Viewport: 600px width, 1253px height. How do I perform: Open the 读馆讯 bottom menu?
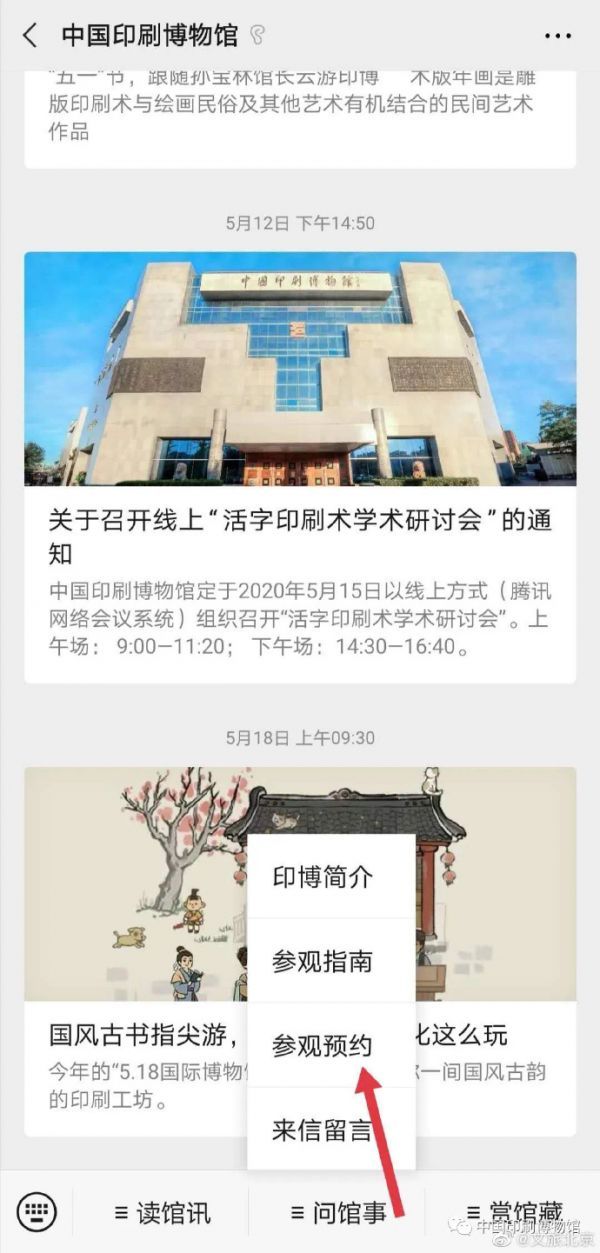point(162,1213)
